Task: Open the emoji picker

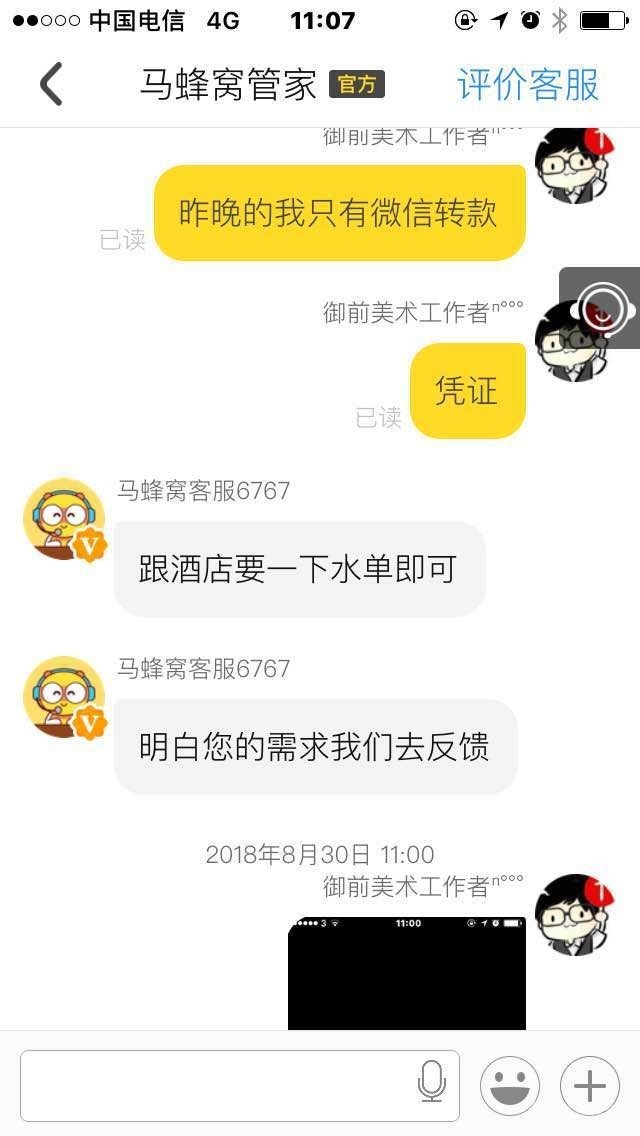Action: pos(510,1085)
